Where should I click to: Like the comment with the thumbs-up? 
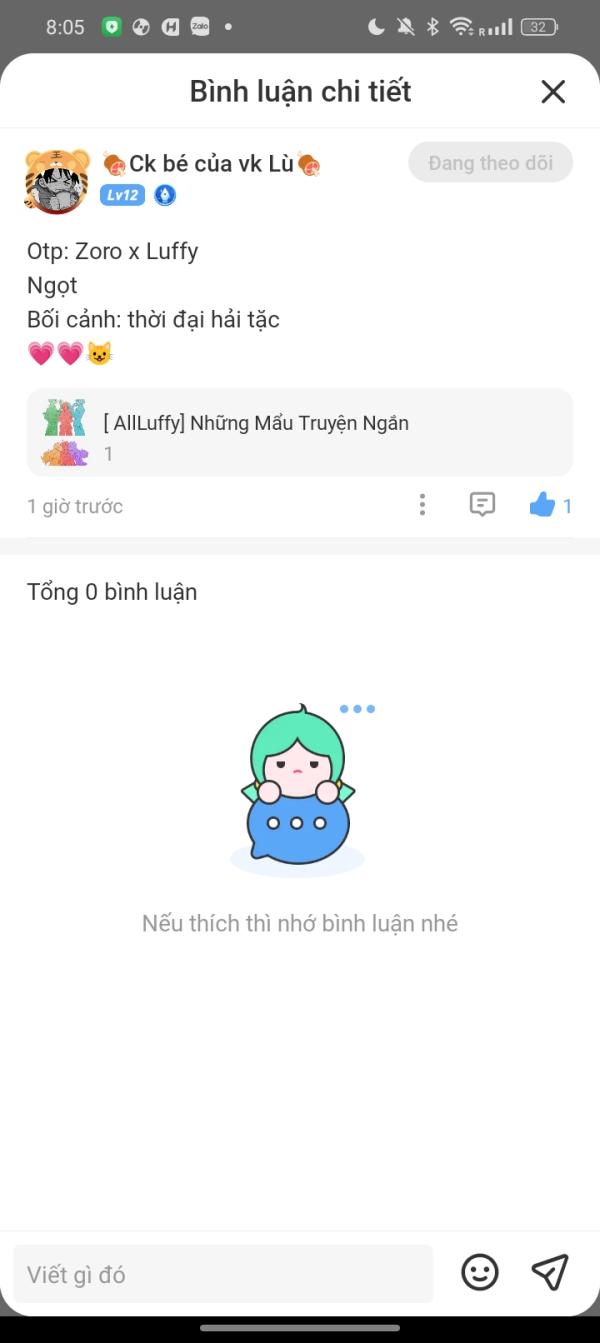543,505
